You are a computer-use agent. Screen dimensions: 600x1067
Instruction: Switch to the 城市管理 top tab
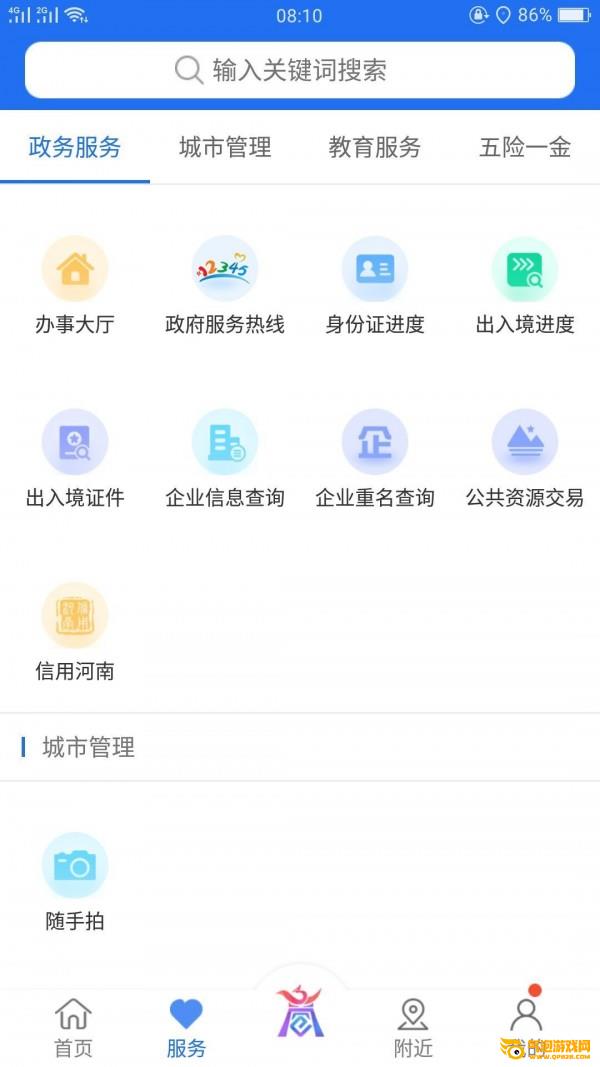[x=225, y=147]
